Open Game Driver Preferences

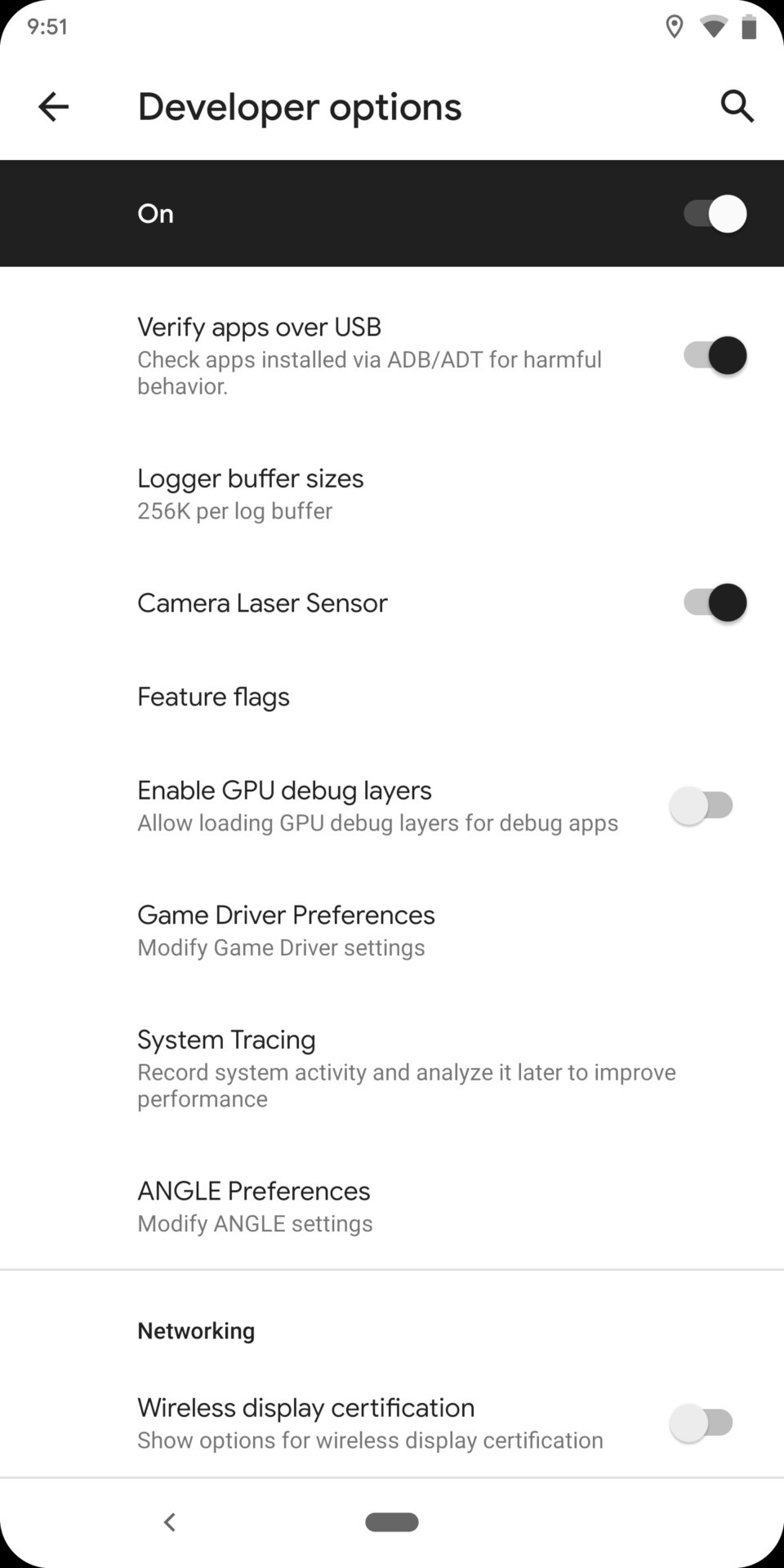pyautogui.click(x=286, y=929)
